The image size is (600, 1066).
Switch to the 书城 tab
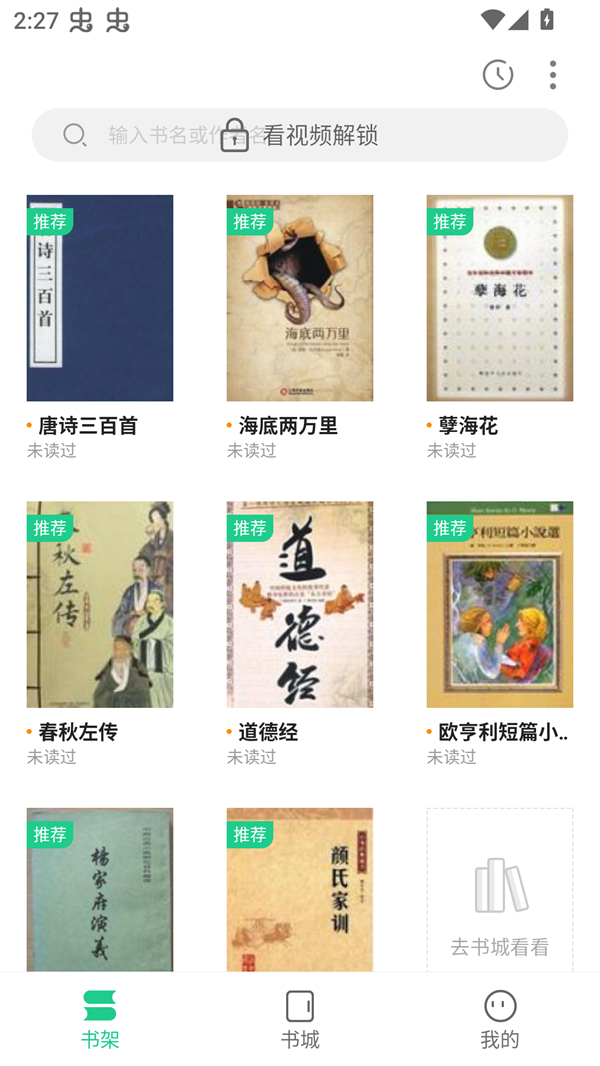(300, 1020)
